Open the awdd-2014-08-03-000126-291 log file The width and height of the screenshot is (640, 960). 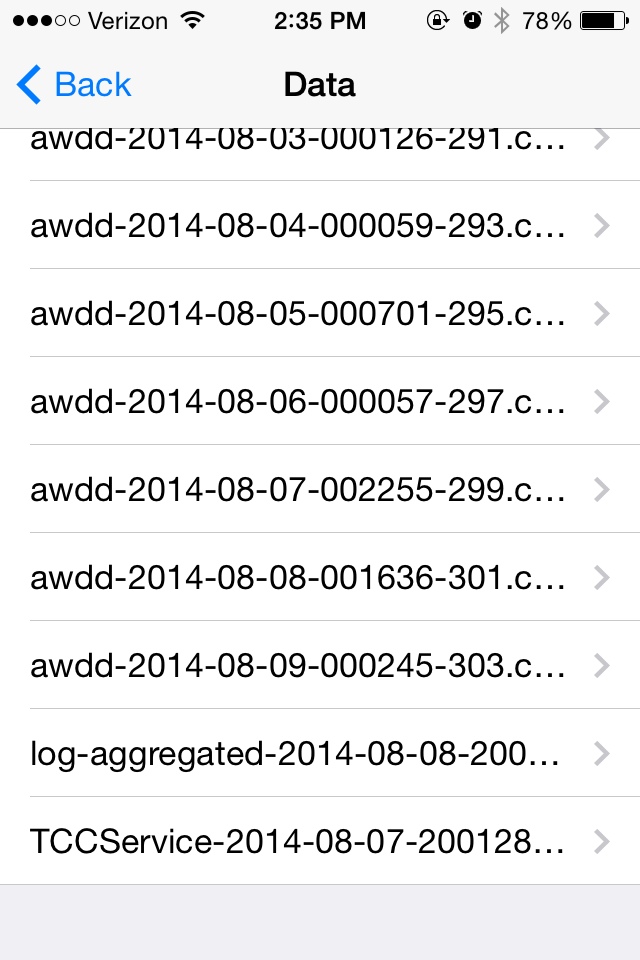tap(300, 142)
